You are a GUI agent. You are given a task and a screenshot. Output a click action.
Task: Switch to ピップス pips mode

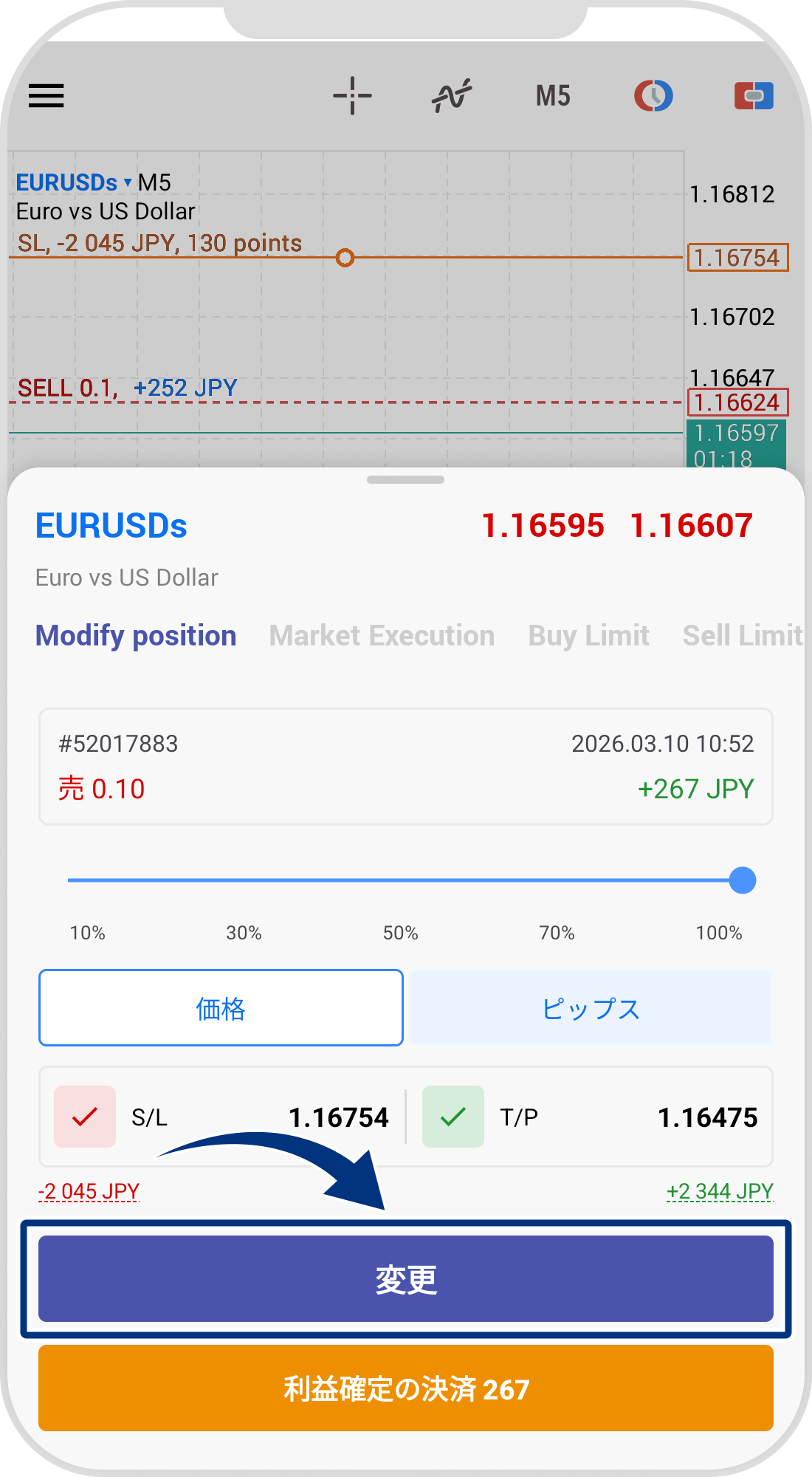(591, 1008)
